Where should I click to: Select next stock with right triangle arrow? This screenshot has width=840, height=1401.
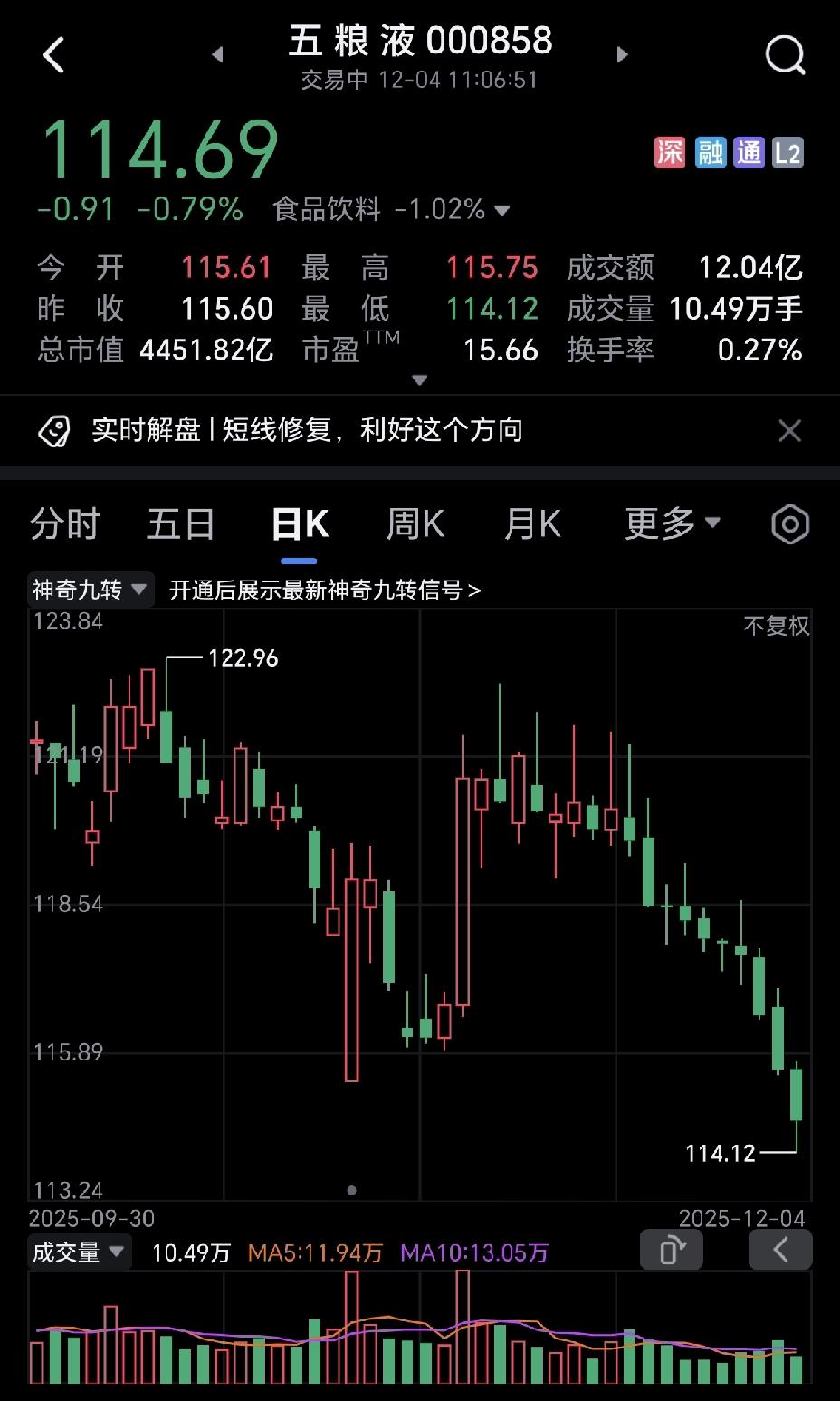(622, 54)
